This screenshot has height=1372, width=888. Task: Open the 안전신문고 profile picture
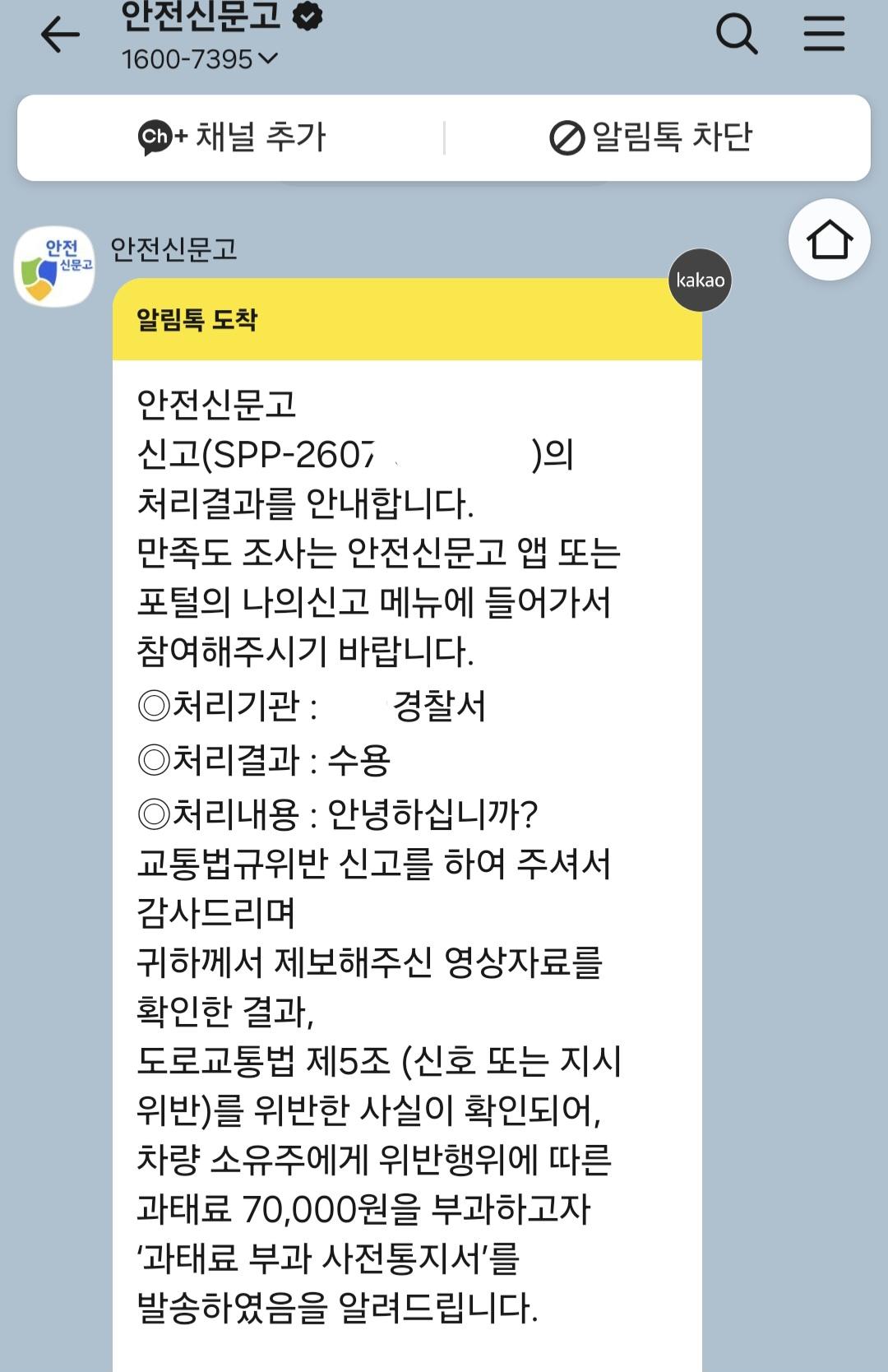coord(54,267)
